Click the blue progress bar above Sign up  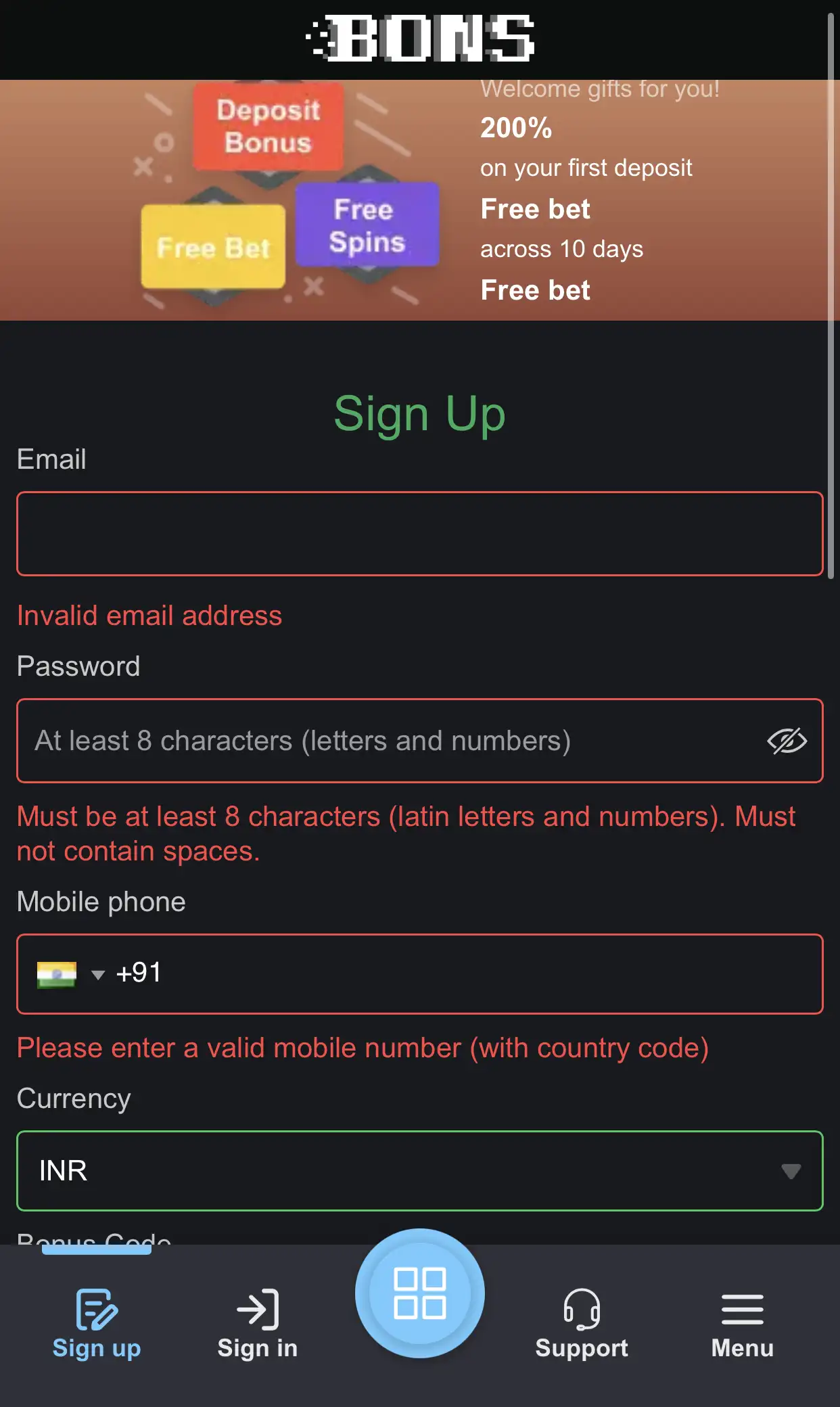coord(95,1248)
